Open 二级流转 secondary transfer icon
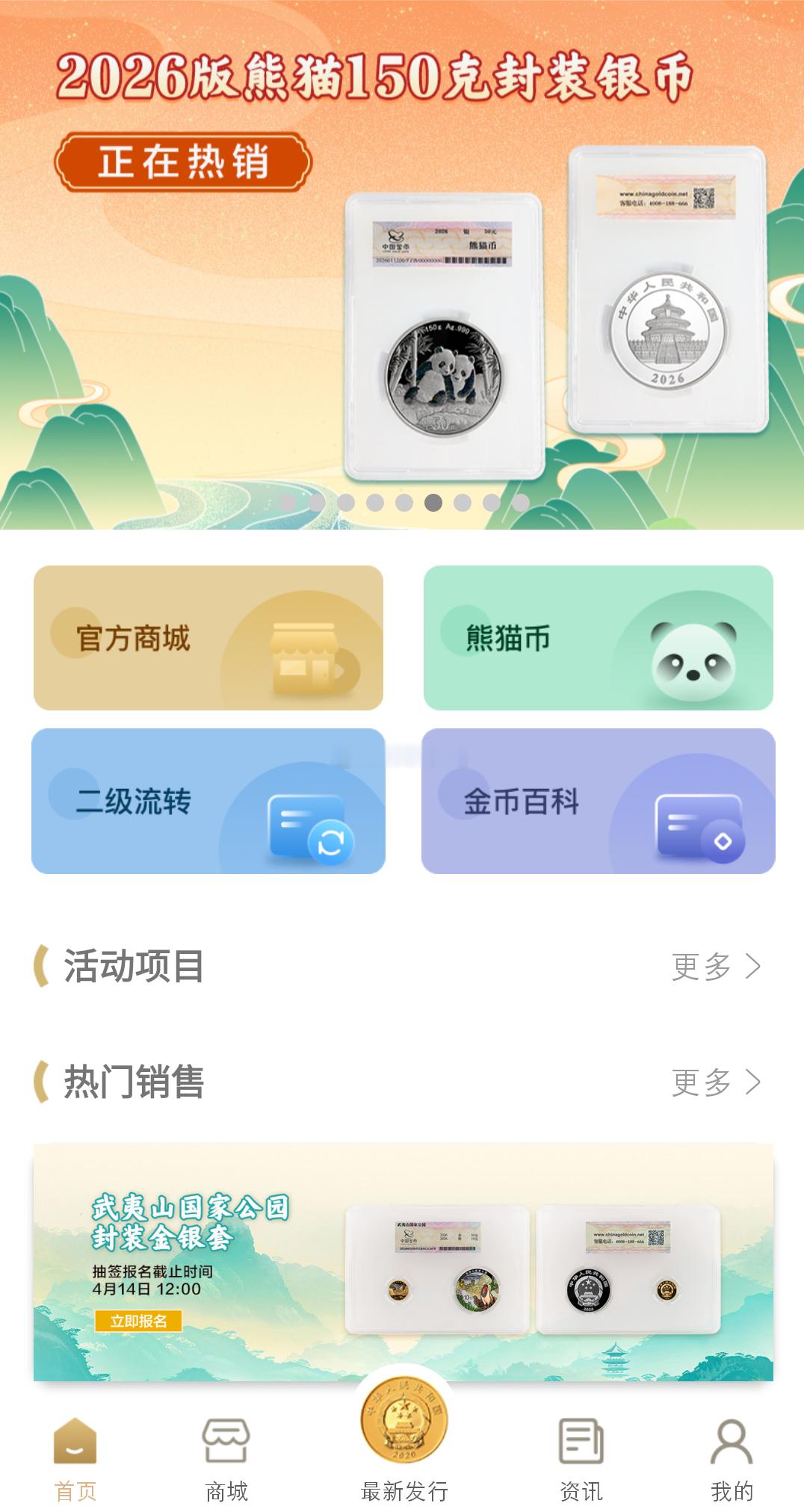The image size is (804, 1512). pos(308,825)
